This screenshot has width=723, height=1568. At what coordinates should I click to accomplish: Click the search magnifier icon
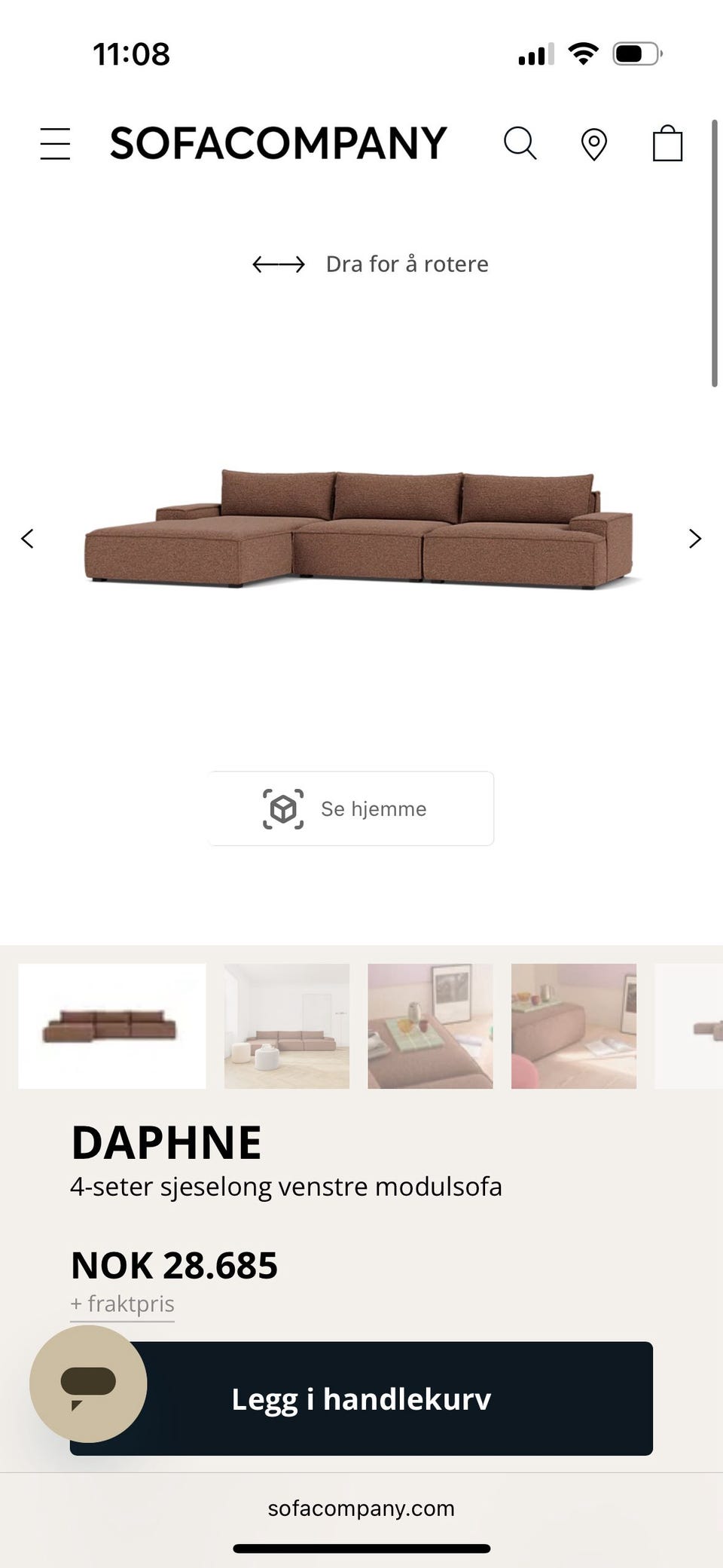[x=521, y=143]
